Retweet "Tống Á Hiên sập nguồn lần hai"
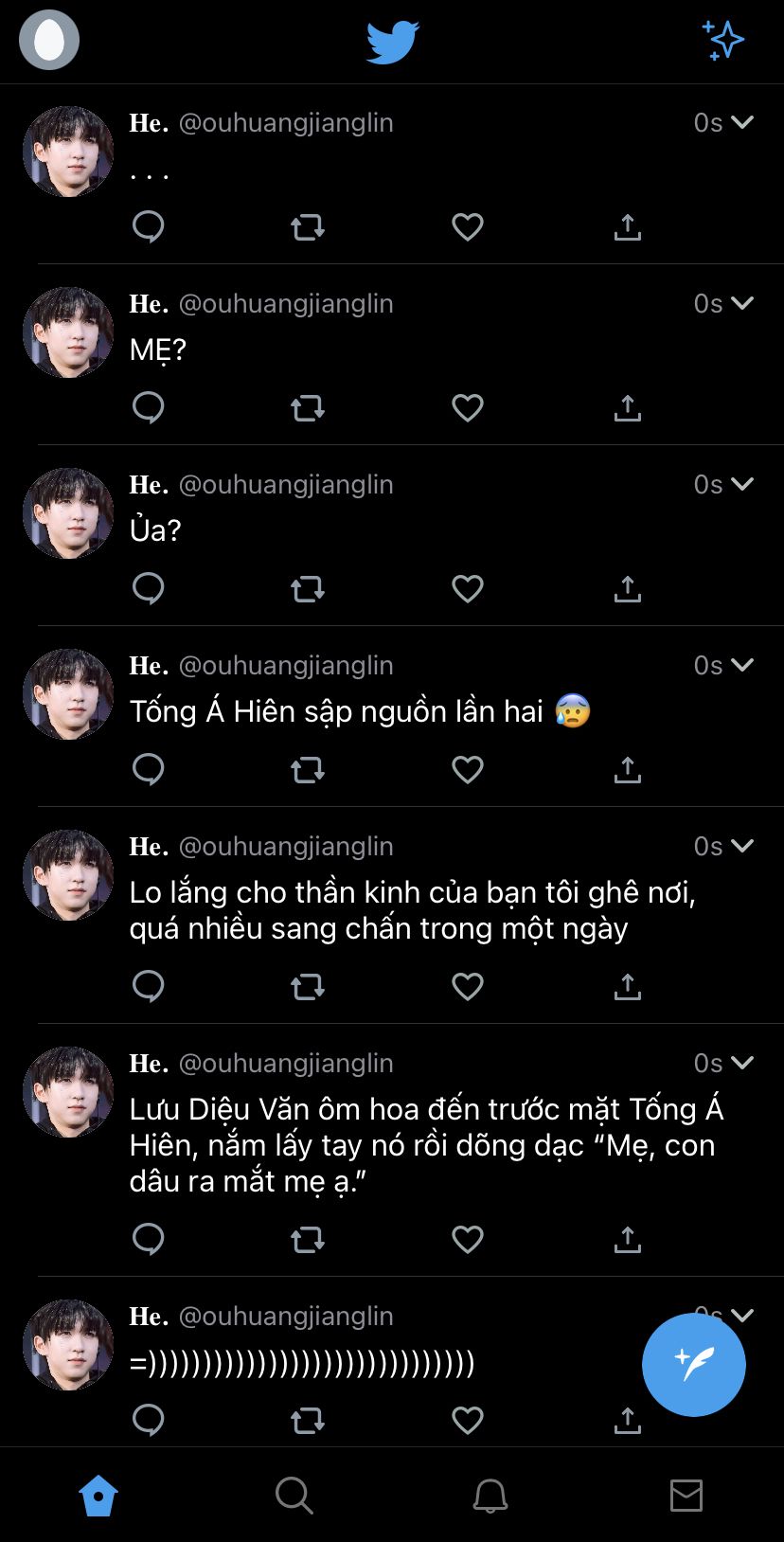This screenshot has height=1542, width=784. tap(308, 770)
